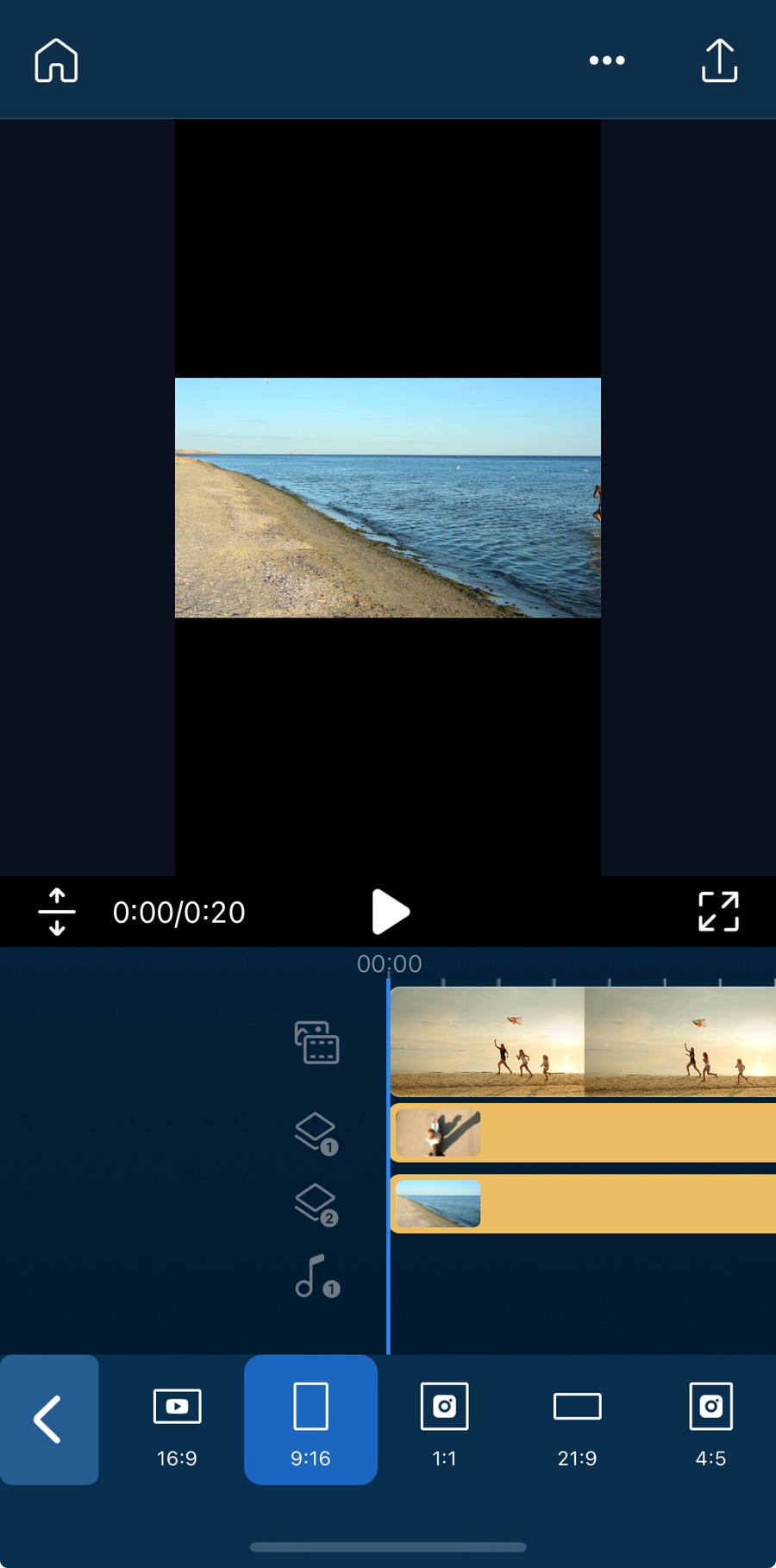This screenshot has width=776, height=1568.
Task: Go back from aspect ratio menu
Action: [x=48, y=1420]
